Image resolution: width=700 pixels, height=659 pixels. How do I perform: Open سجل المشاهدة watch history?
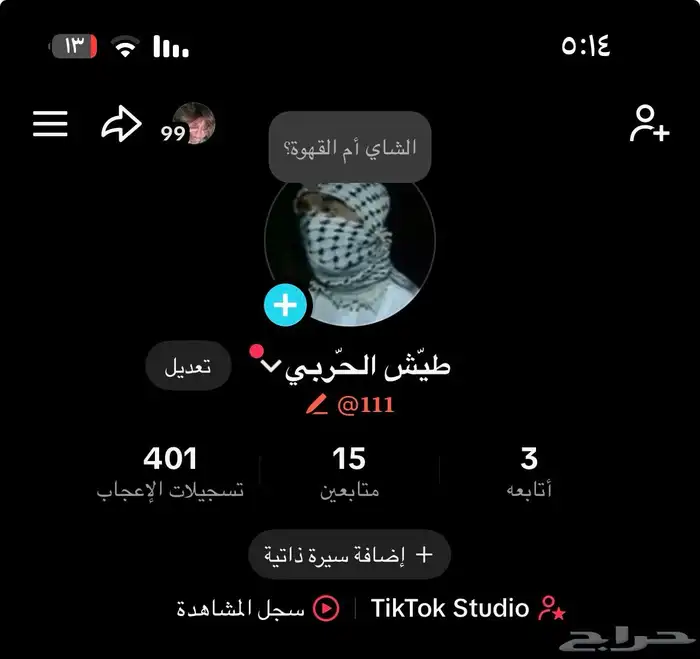tap(257, 608)
